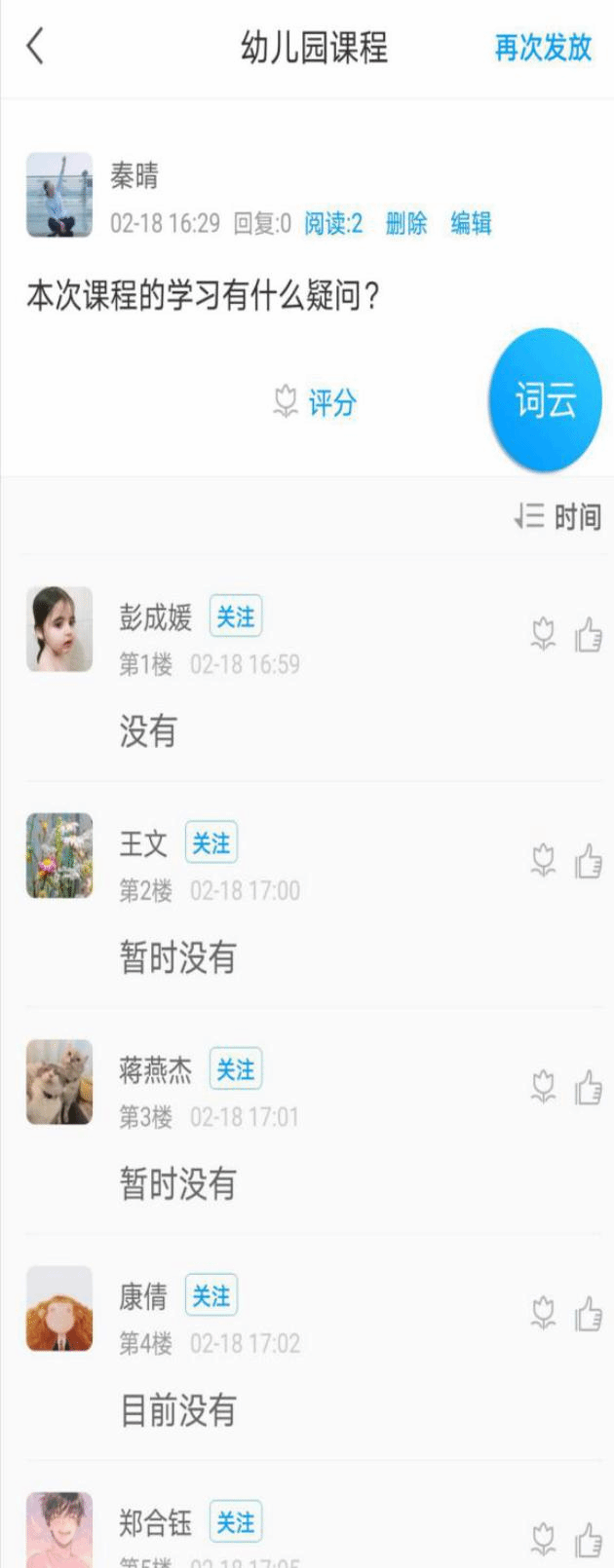Go back using the top-left arrow
This screenshot has height=1568, width=614.
point(36,46)
